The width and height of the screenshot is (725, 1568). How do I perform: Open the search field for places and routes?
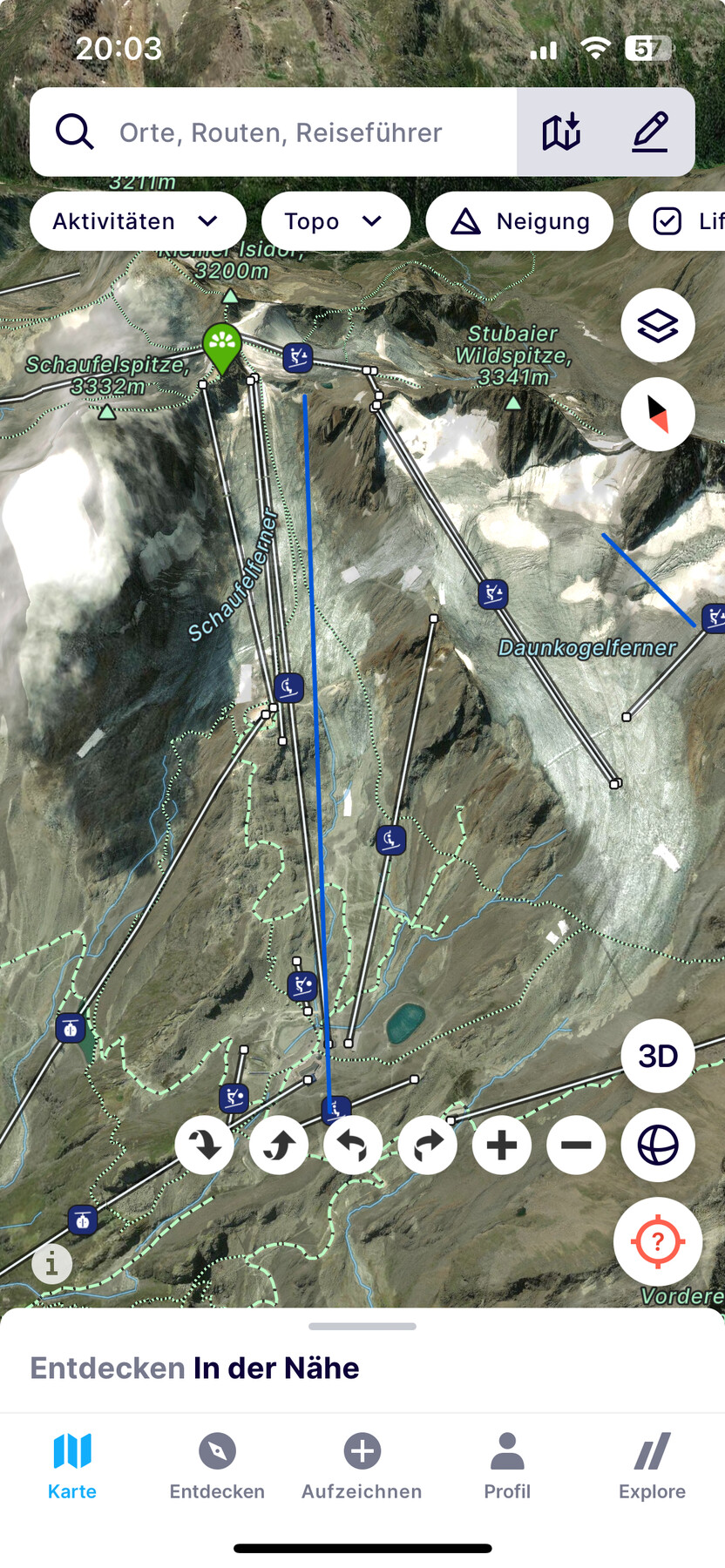[x=279, y=132]
